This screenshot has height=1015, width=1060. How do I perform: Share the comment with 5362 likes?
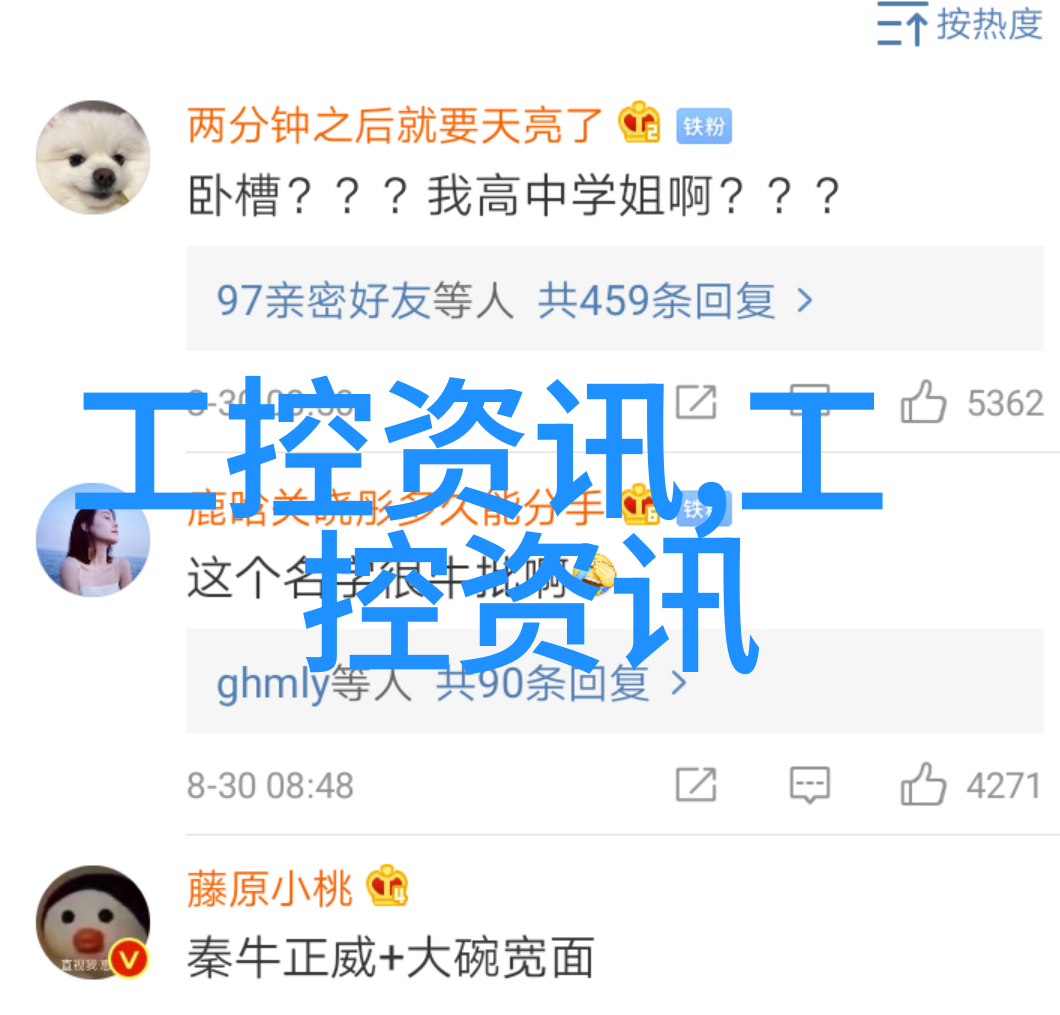point(696,402)
